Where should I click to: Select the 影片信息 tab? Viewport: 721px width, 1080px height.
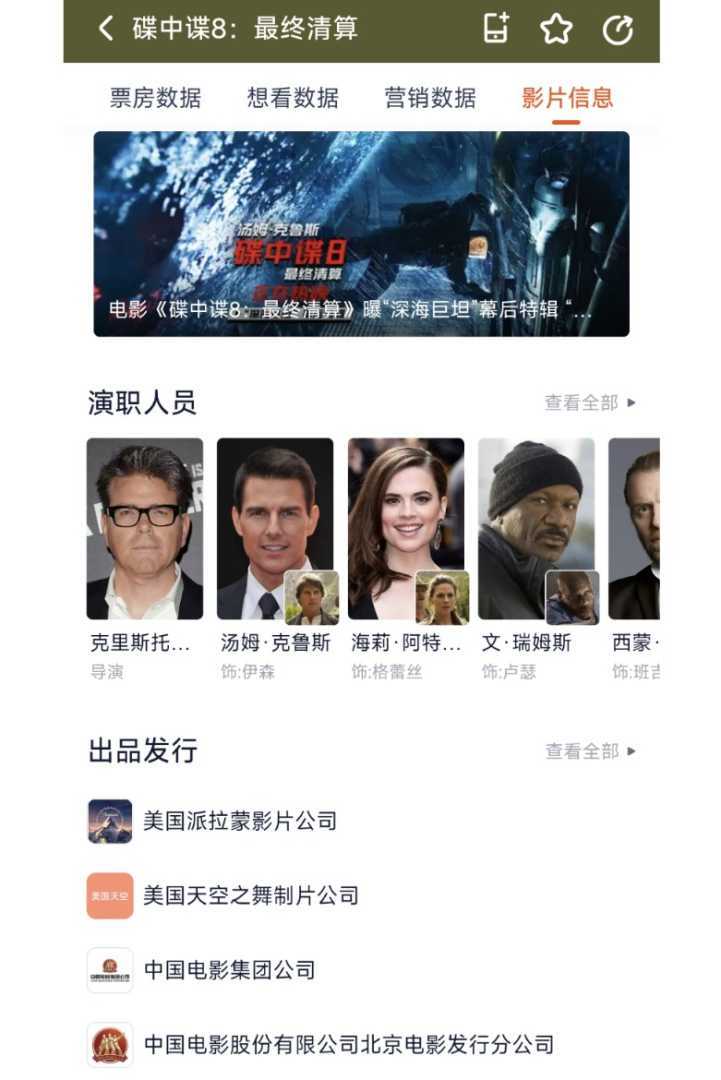pos(567,98)
